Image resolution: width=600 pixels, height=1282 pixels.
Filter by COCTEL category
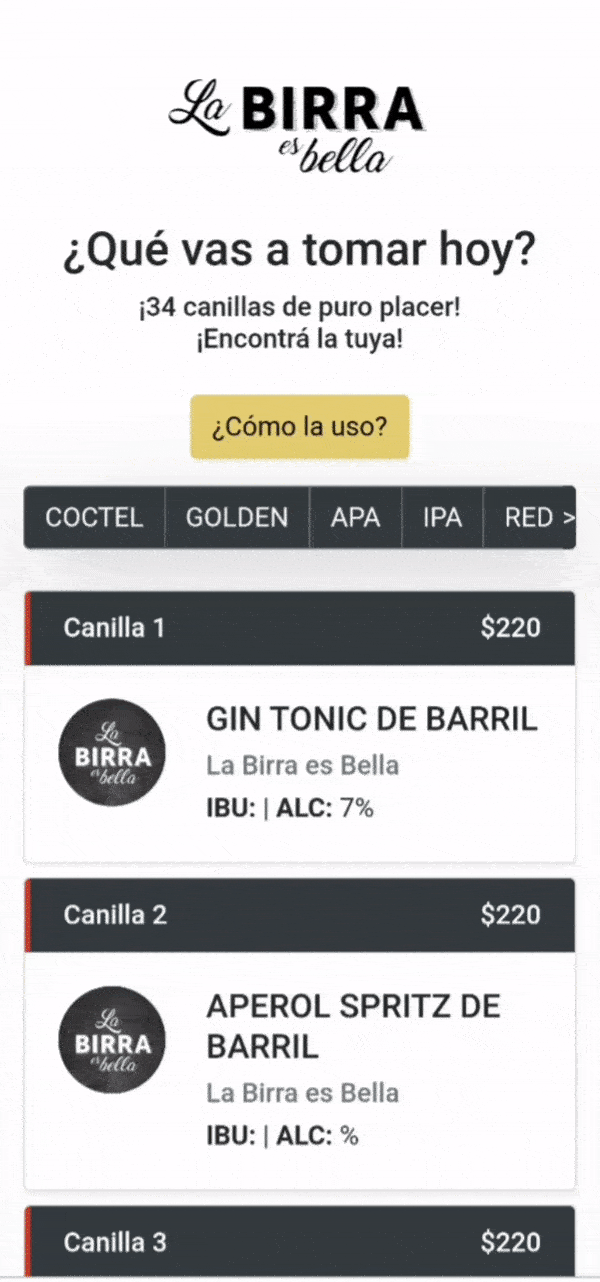coord(94,517)
